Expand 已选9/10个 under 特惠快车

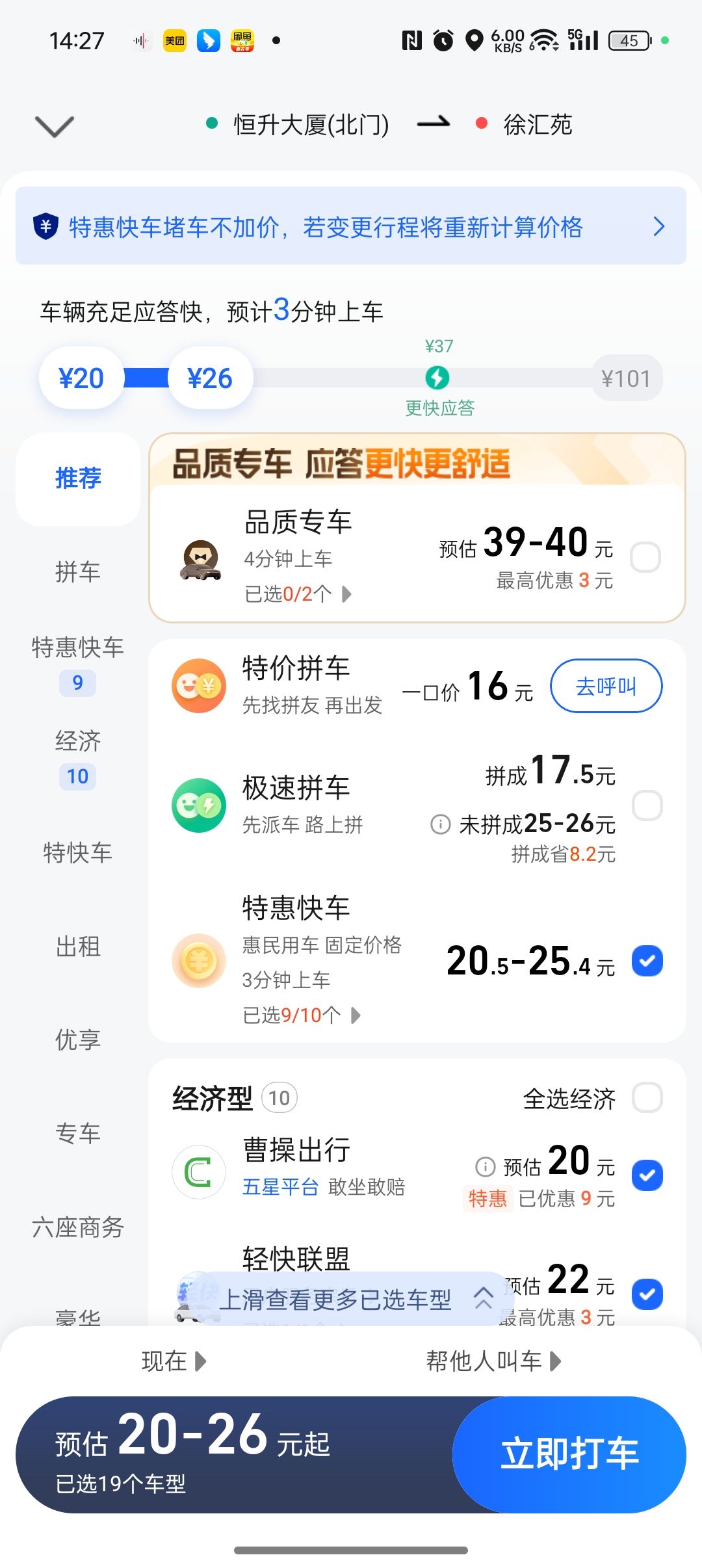pyautogui.click(x=301, y=1015)
